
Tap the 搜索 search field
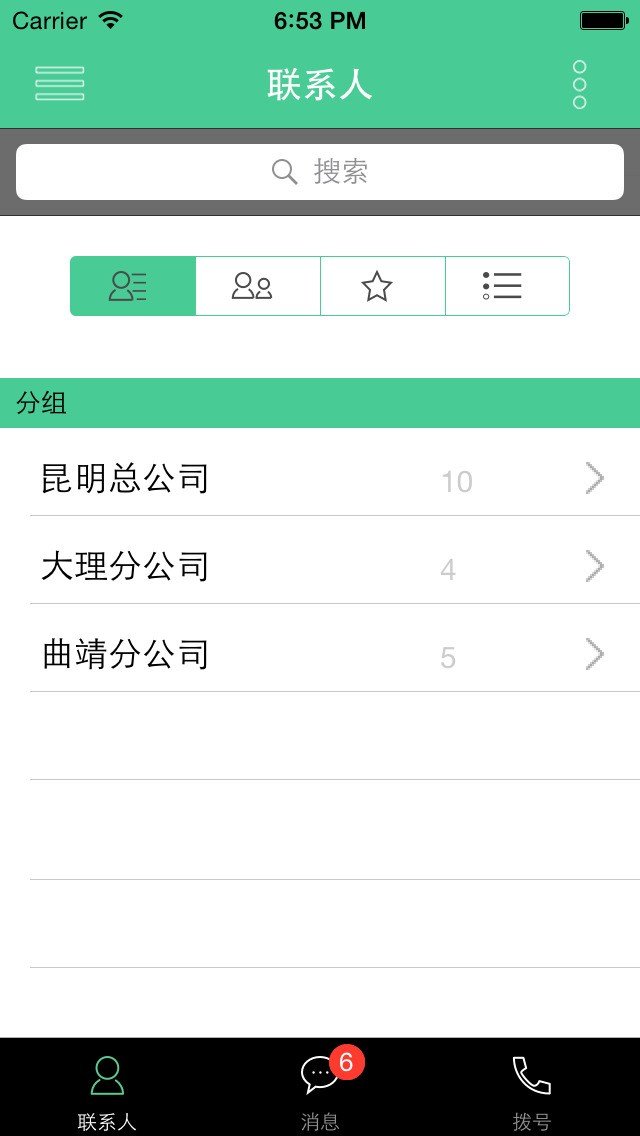(320, 172)
